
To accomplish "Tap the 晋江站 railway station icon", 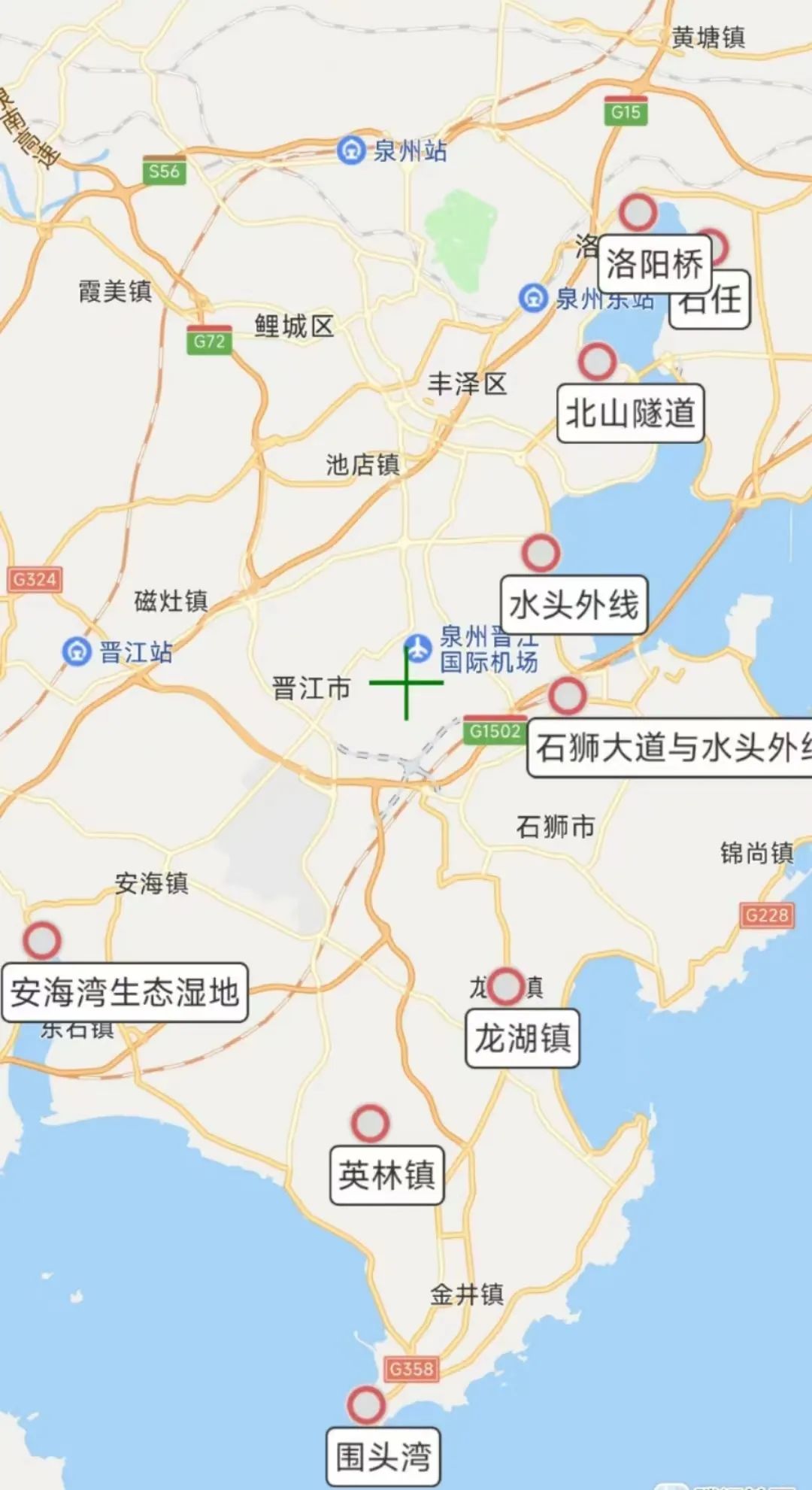I will [x=77, y=651].
